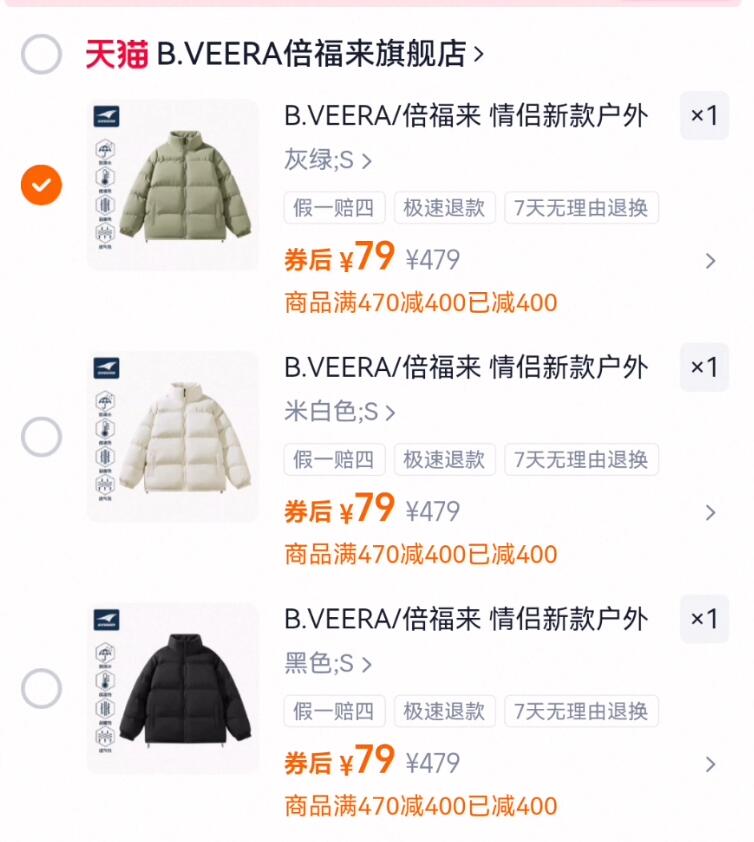Open the gray-green jacket product image
This screenshot has height=842, width=754.
tap(172, 185)
